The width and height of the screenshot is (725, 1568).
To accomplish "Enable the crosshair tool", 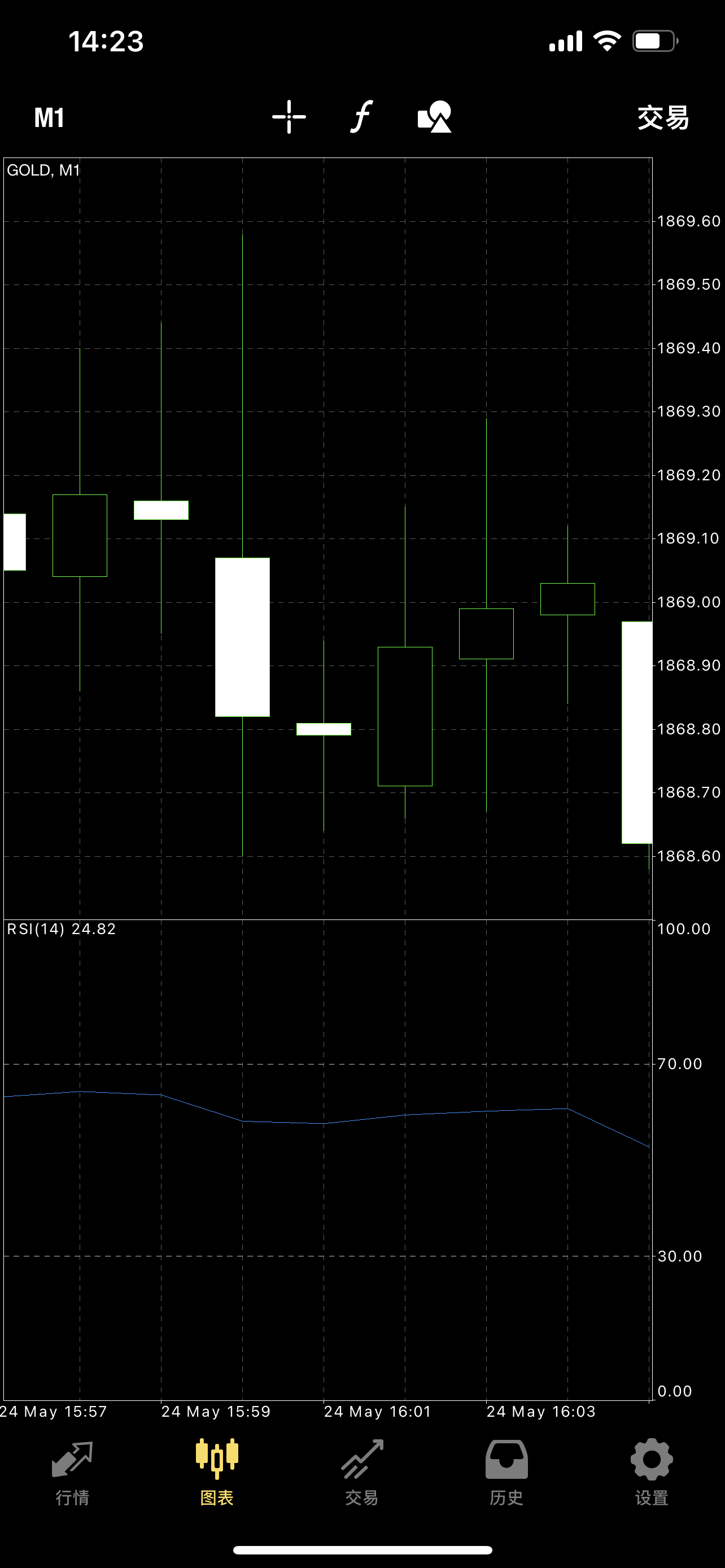I will 289,117.
